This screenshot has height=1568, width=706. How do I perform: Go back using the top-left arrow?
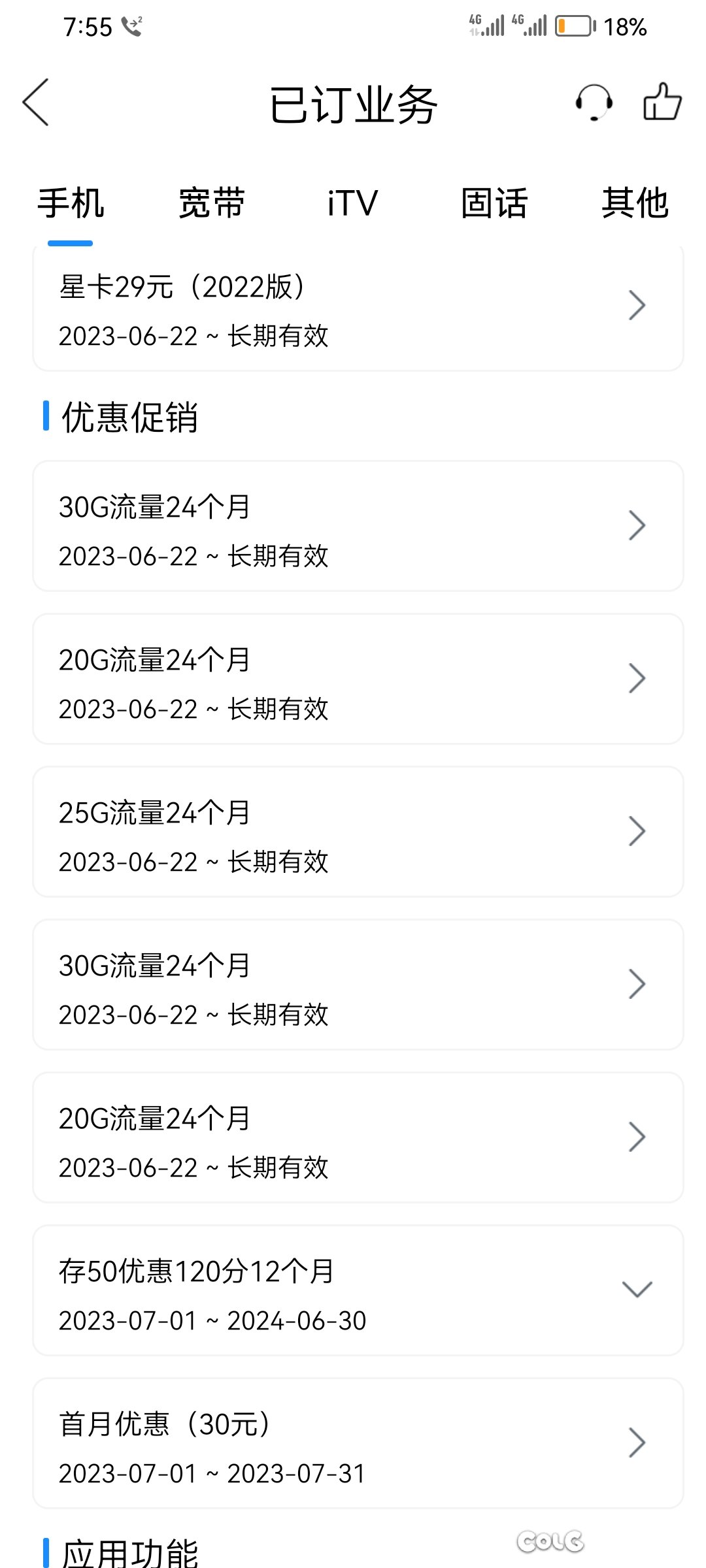pos(35,103)
